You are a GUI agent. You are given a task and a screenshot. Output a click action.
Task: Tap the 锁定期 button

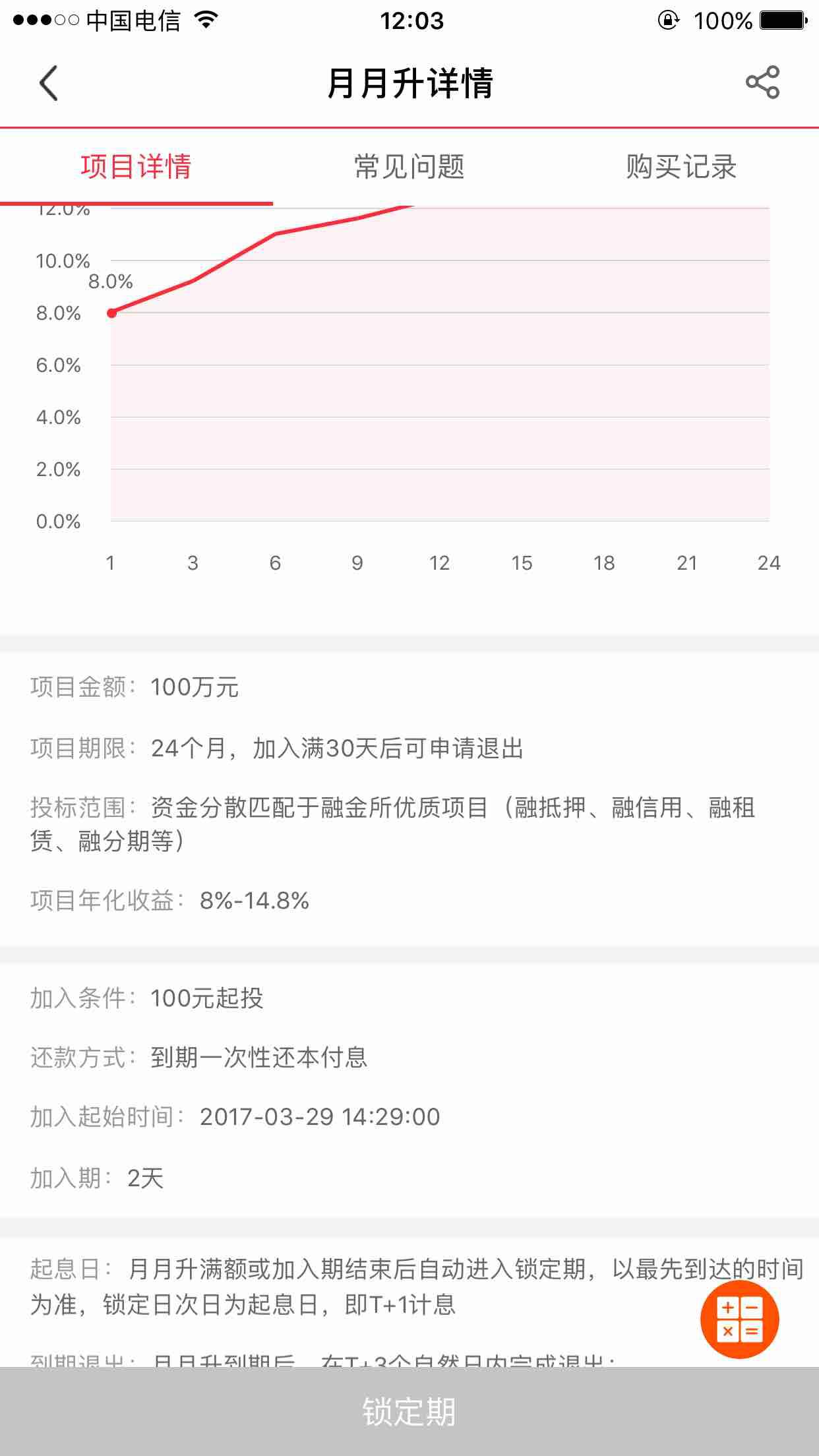click(409, 1412)
